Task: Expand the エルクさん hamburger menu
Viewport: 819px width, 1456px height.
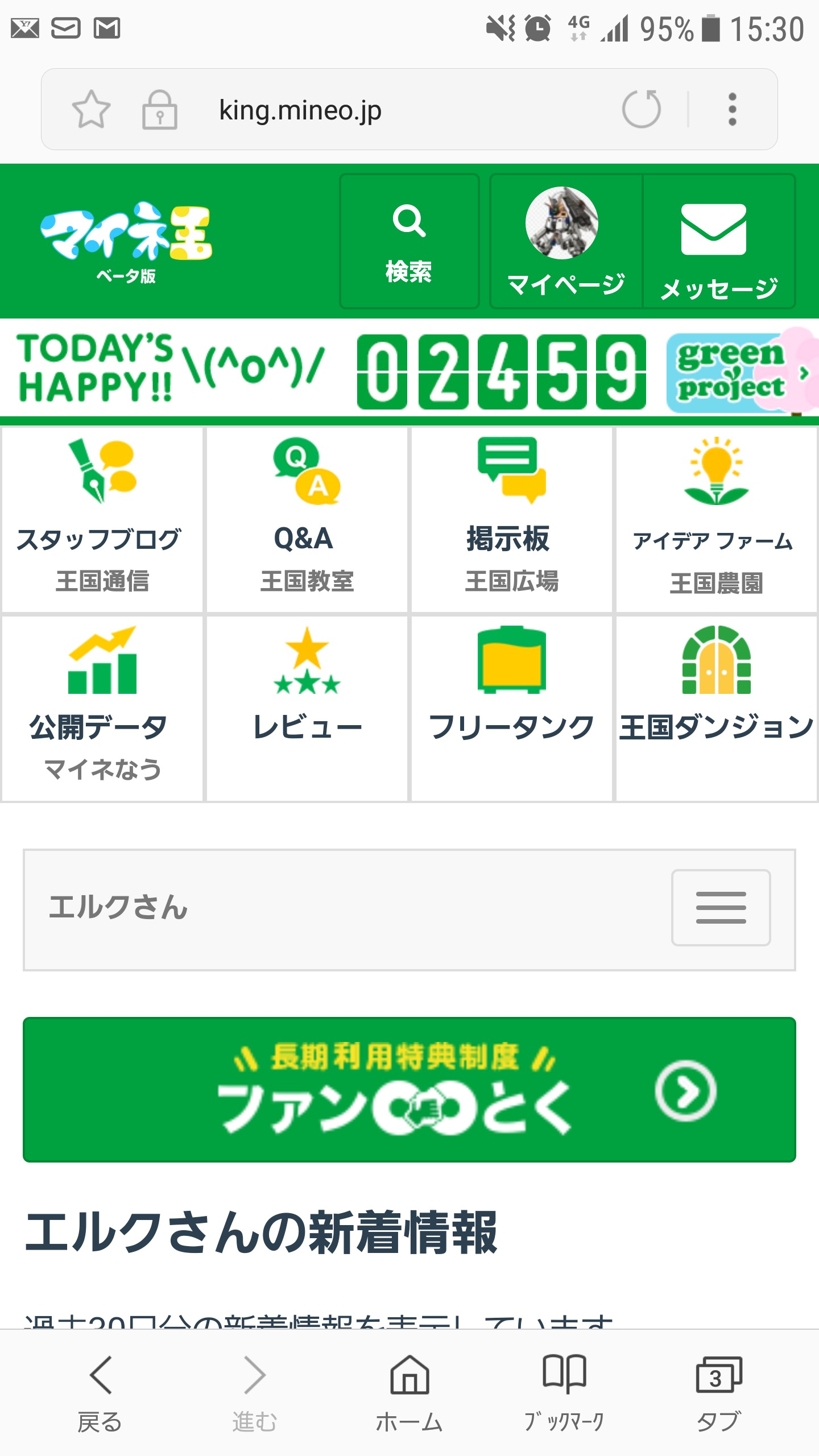Action: (721, 907)
